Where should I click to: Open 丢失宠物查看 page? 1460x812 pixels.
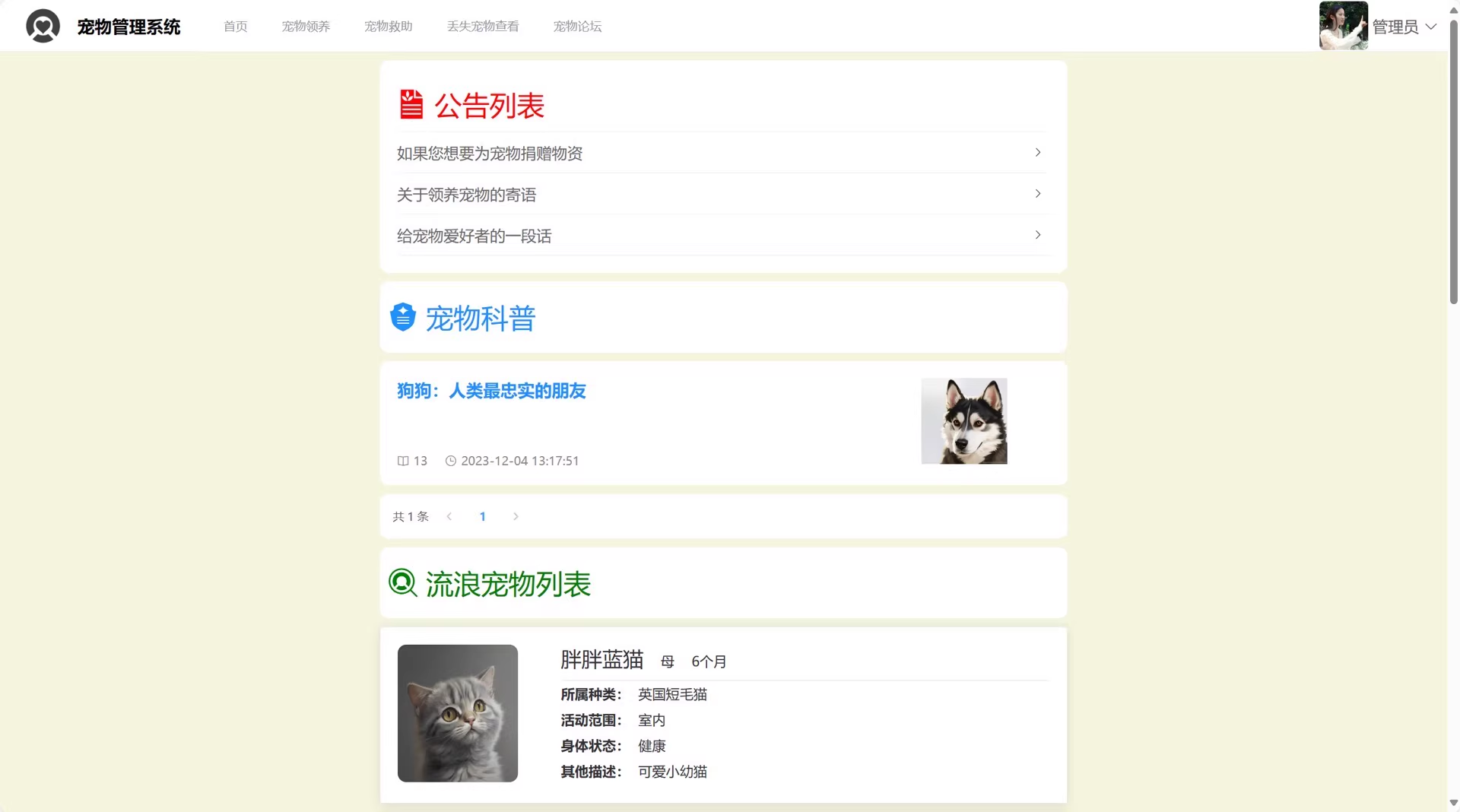tap(483, 27)
